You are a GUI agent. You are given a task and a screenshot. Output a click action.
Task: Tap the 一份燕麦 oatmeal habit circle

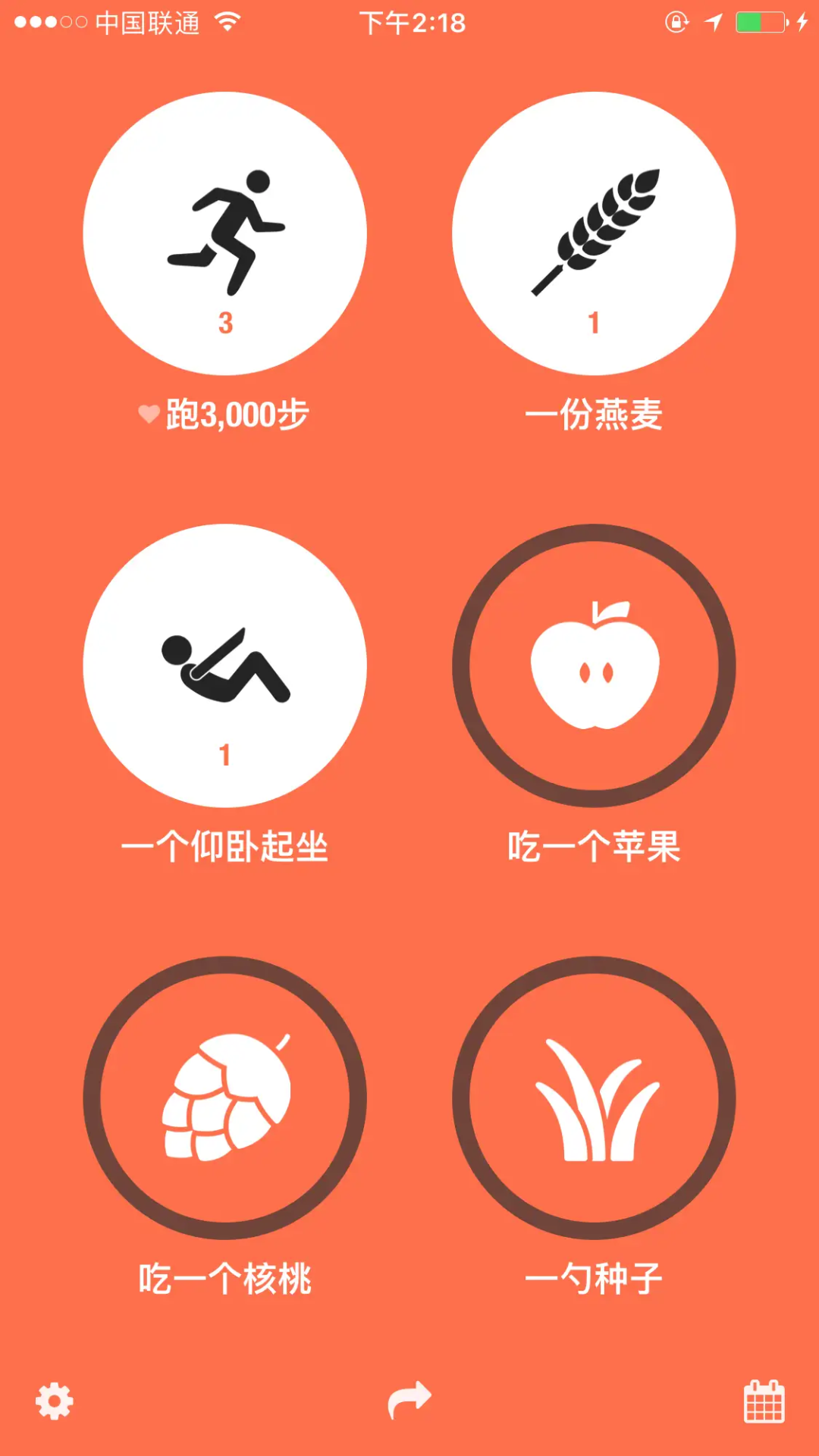(594, 233)
